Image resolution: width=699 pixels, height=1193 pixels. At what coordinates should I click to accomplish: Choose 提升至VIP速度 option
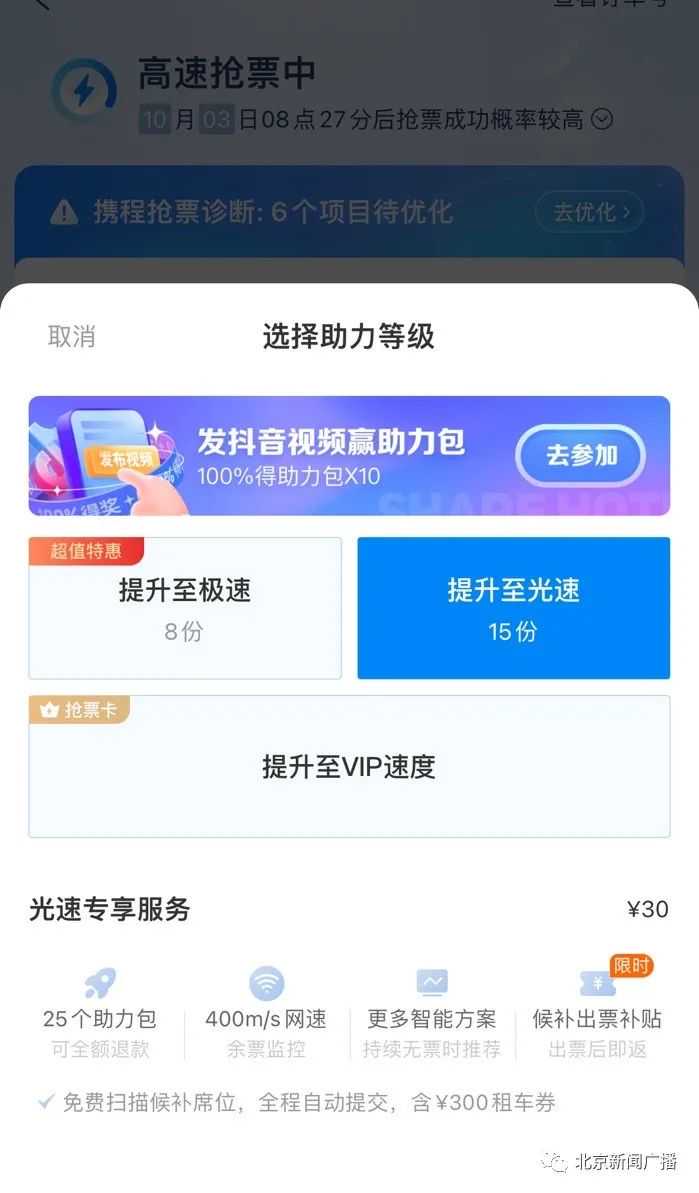point(349,767)
